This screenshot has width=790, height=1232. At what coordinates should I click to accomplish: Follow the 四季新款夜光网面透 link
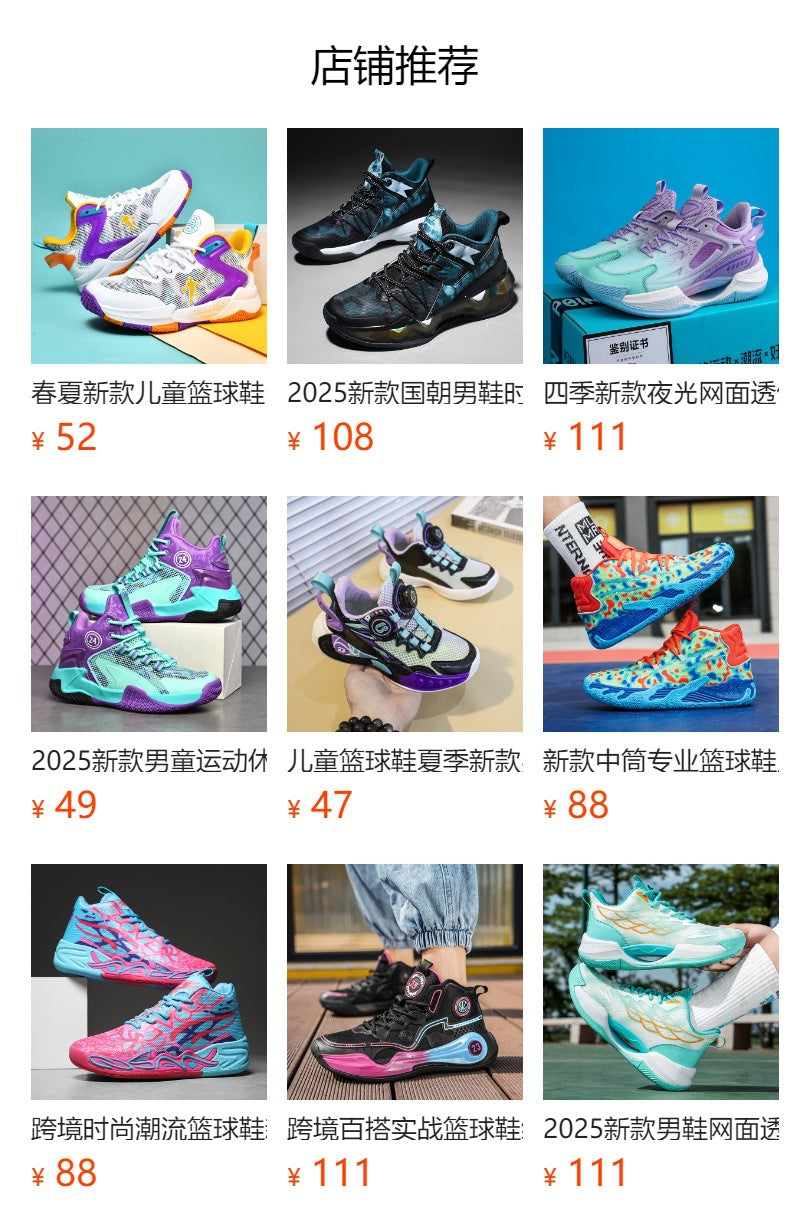pos(660,393)
